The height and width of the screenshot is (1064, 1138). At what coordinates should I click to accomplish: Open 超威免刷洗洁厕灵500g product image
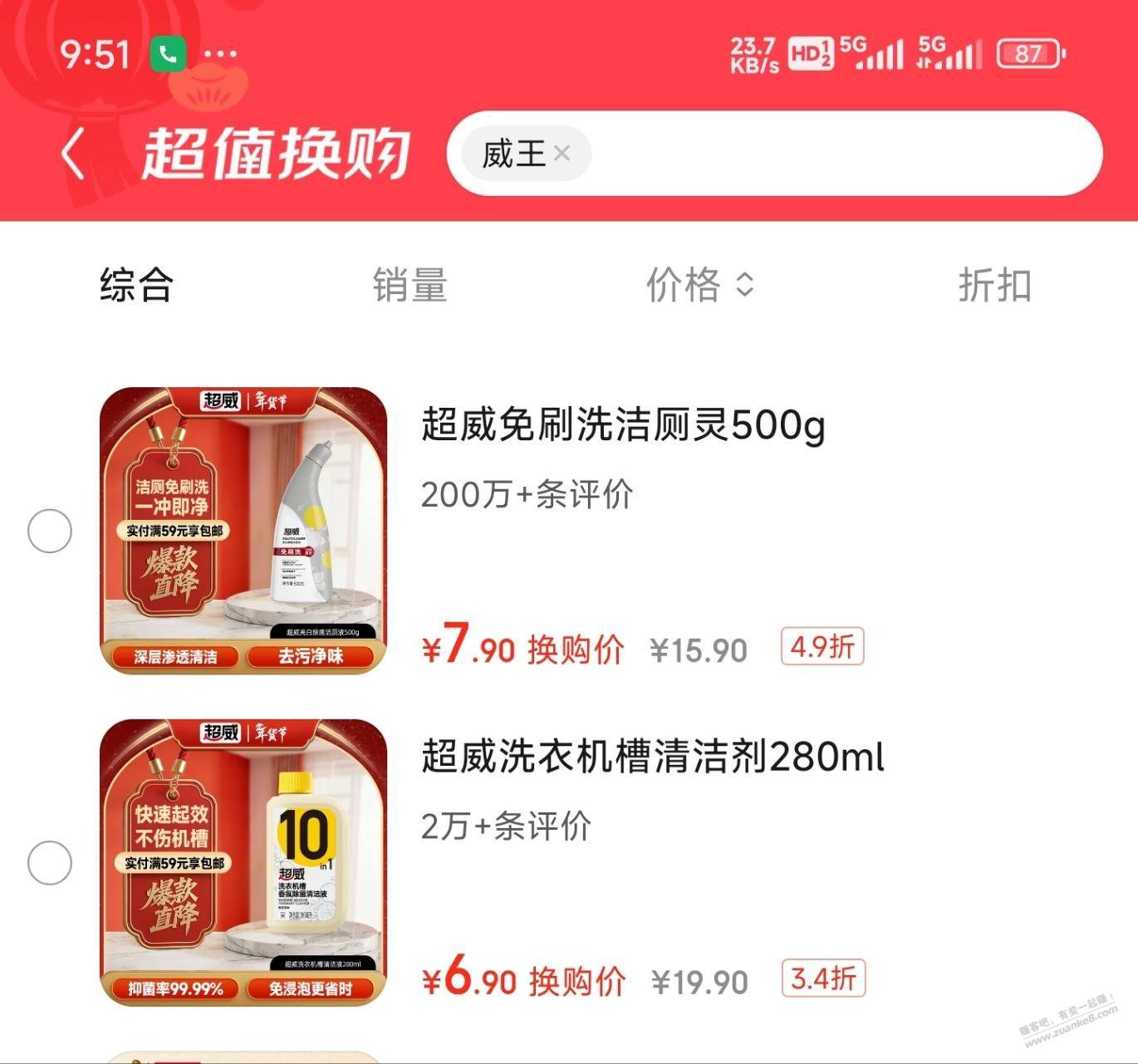243,530
